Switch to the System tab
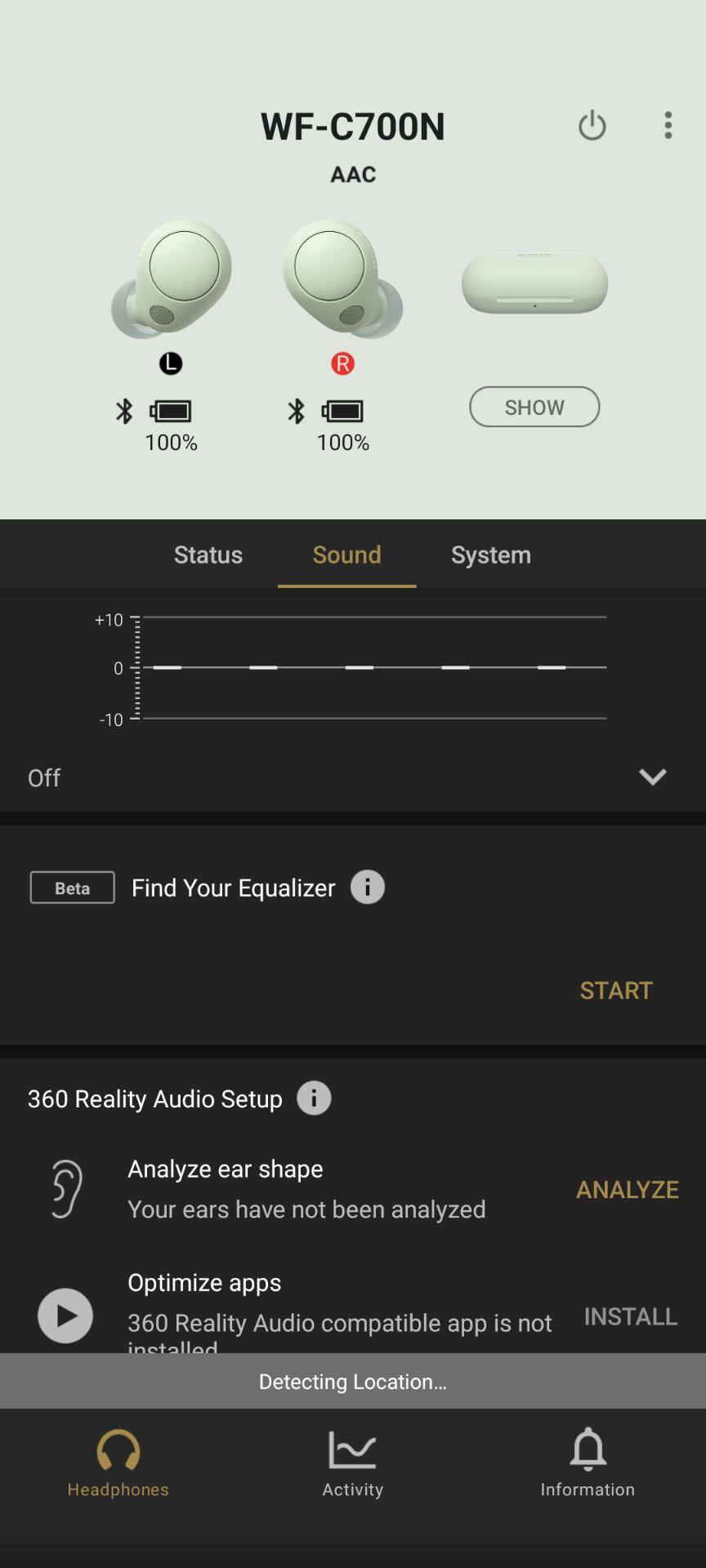Screen dimensions: 706x1568 pyautogui.click(x=490, y=555)
